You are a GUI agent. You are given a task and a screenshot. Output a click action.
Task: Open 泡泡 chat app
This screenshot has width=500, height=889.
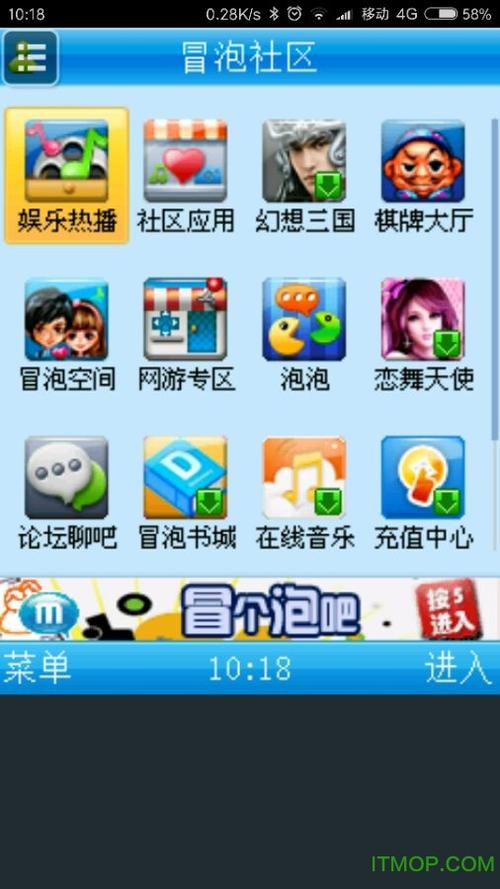(x=304, y=335)
